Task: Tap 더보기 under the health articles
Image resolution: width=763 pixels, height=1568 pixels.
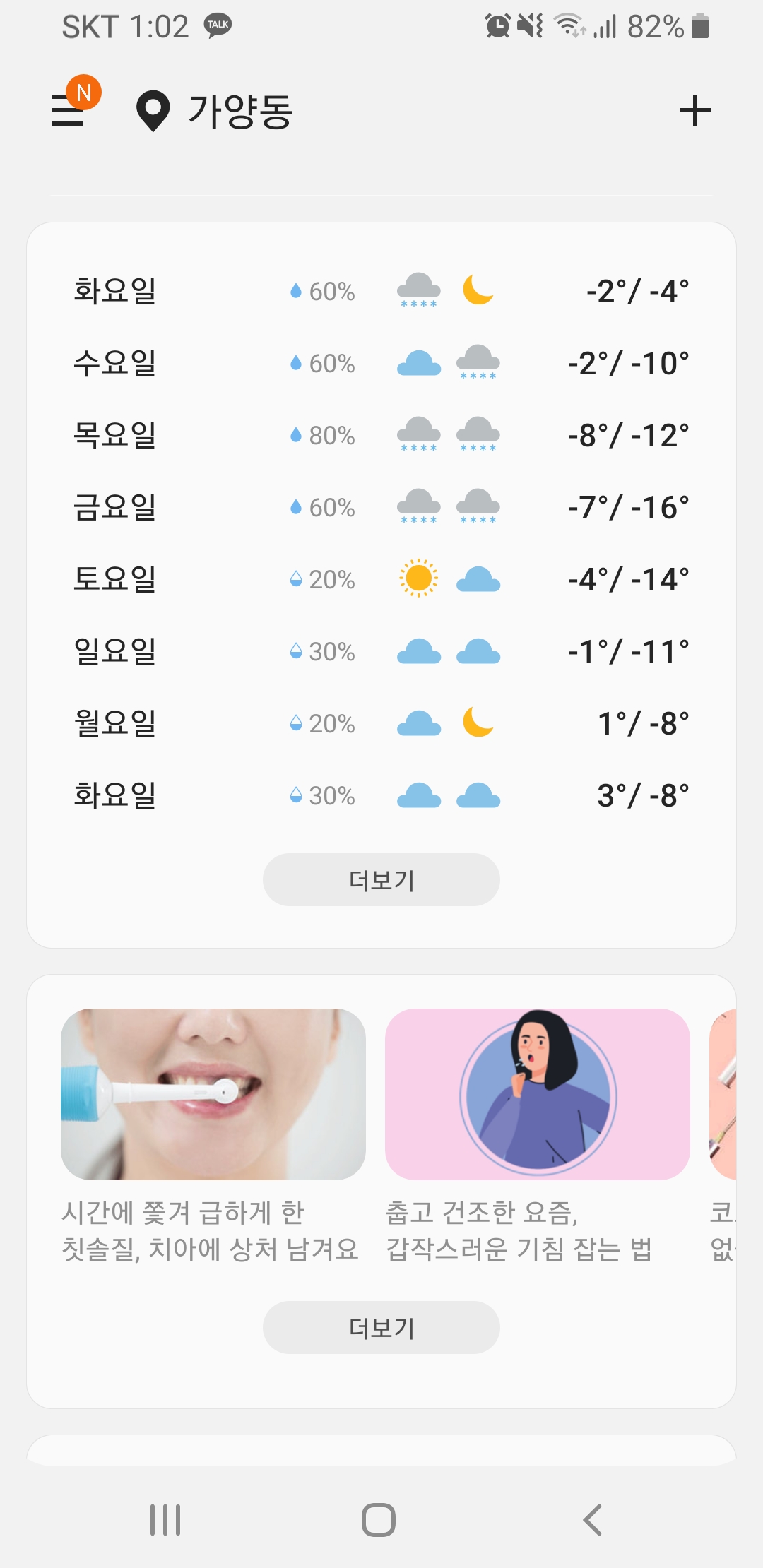Action: 381,1327
